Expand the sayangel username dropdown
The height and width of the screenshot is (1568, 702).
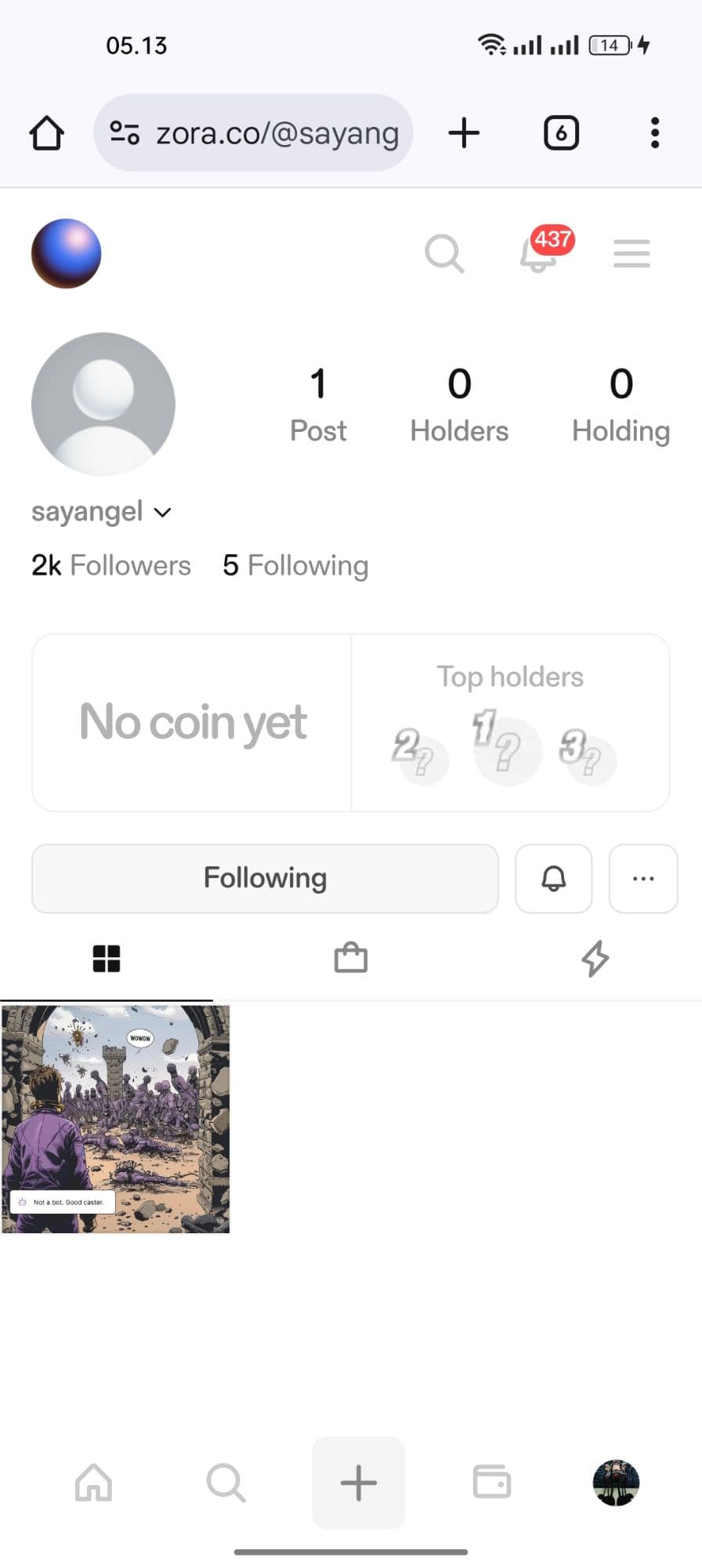pyautogui.click(x=162, y=513)
